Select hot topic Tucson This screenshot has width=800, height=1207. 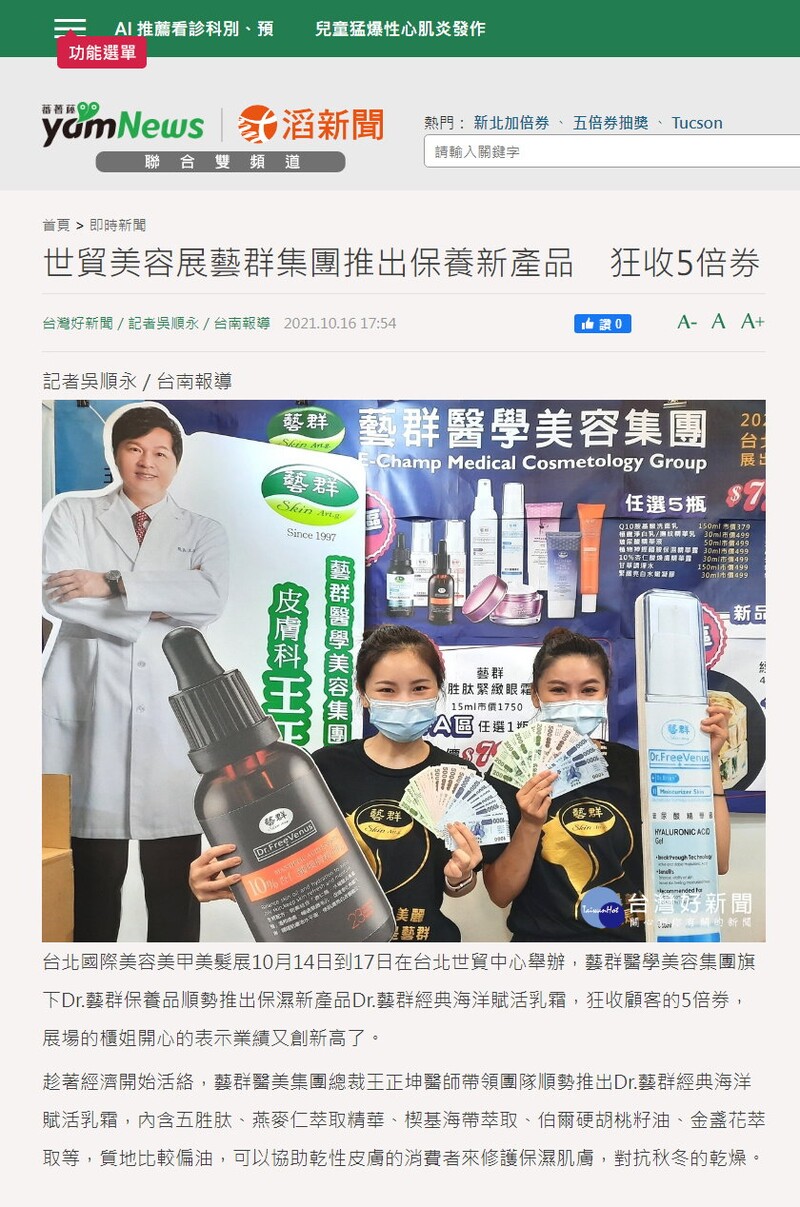click(x=697, y=122)
